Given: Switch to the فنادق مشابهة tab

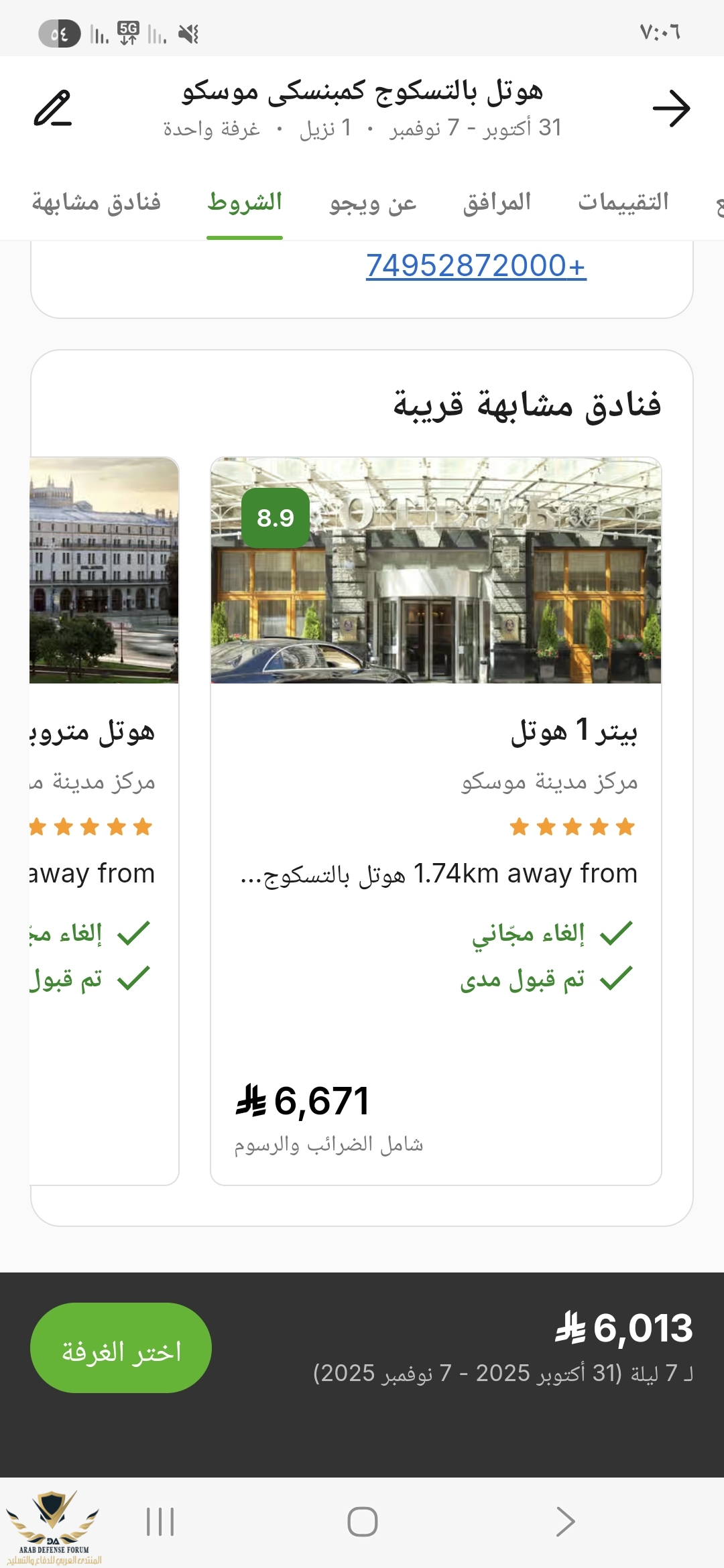Looking at the screenshot, I should 97,202.
